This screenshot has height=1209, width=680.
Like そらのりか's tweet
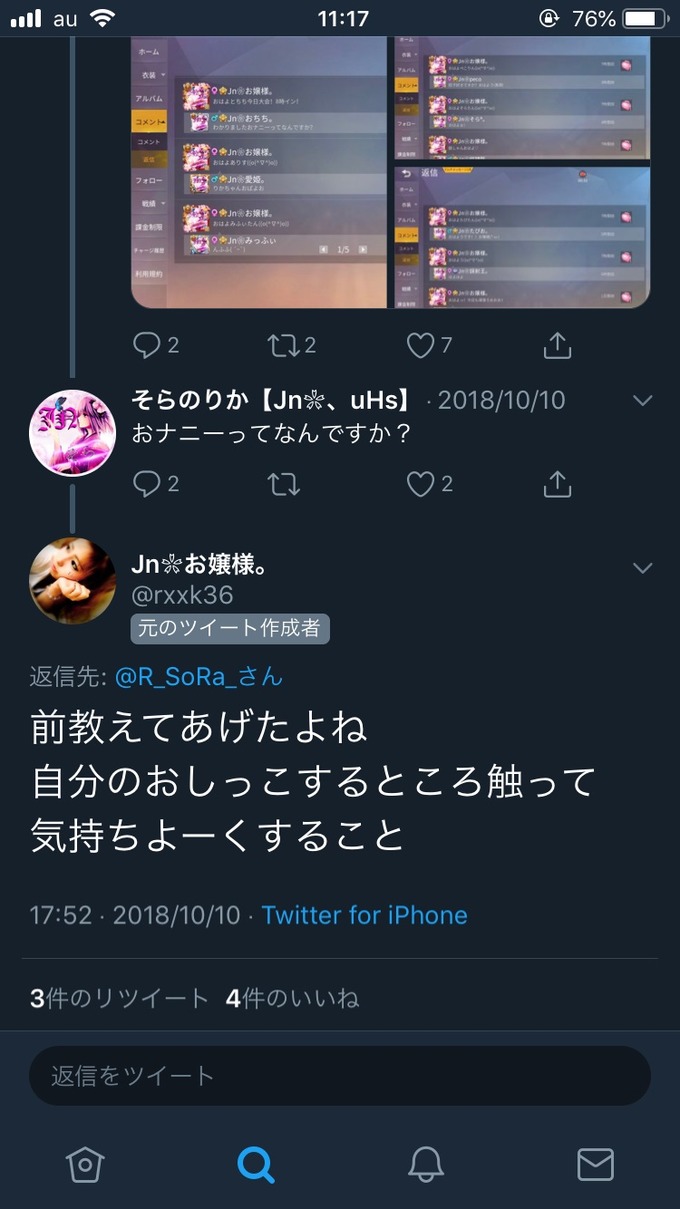430,485
